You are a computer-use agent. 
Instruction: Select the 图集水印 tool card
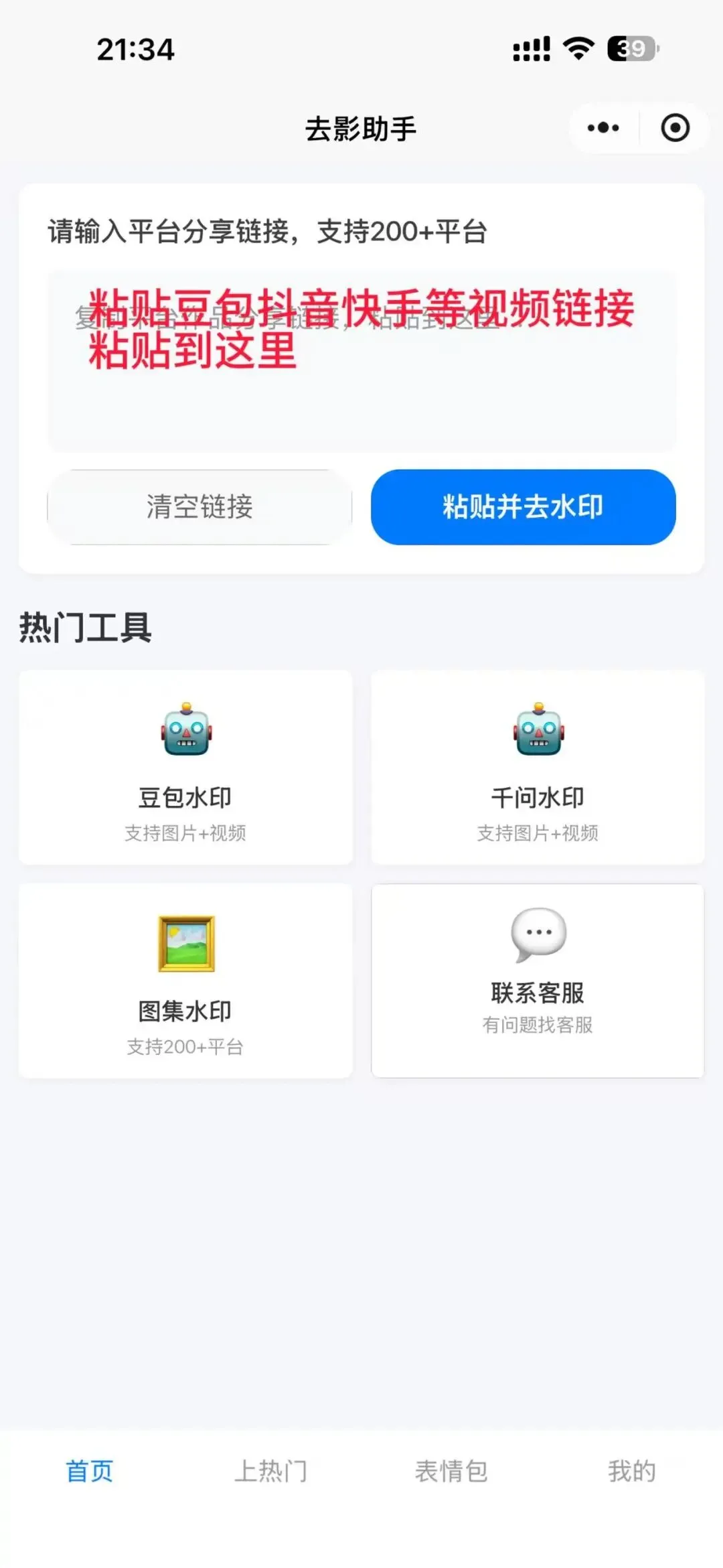(185, 981)
